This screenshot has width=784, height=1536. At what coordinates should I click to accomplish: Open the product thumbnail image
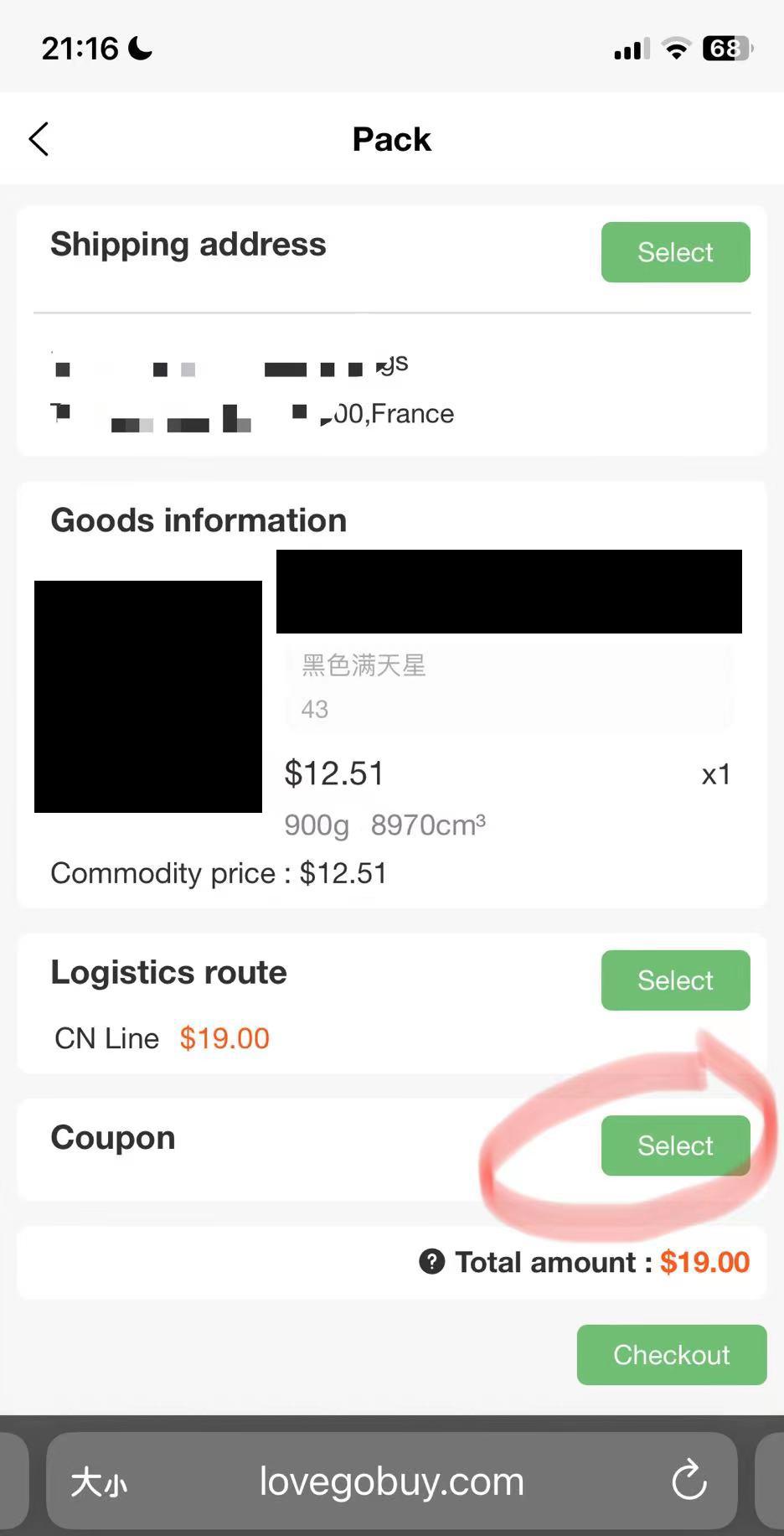tap(148, 696)
